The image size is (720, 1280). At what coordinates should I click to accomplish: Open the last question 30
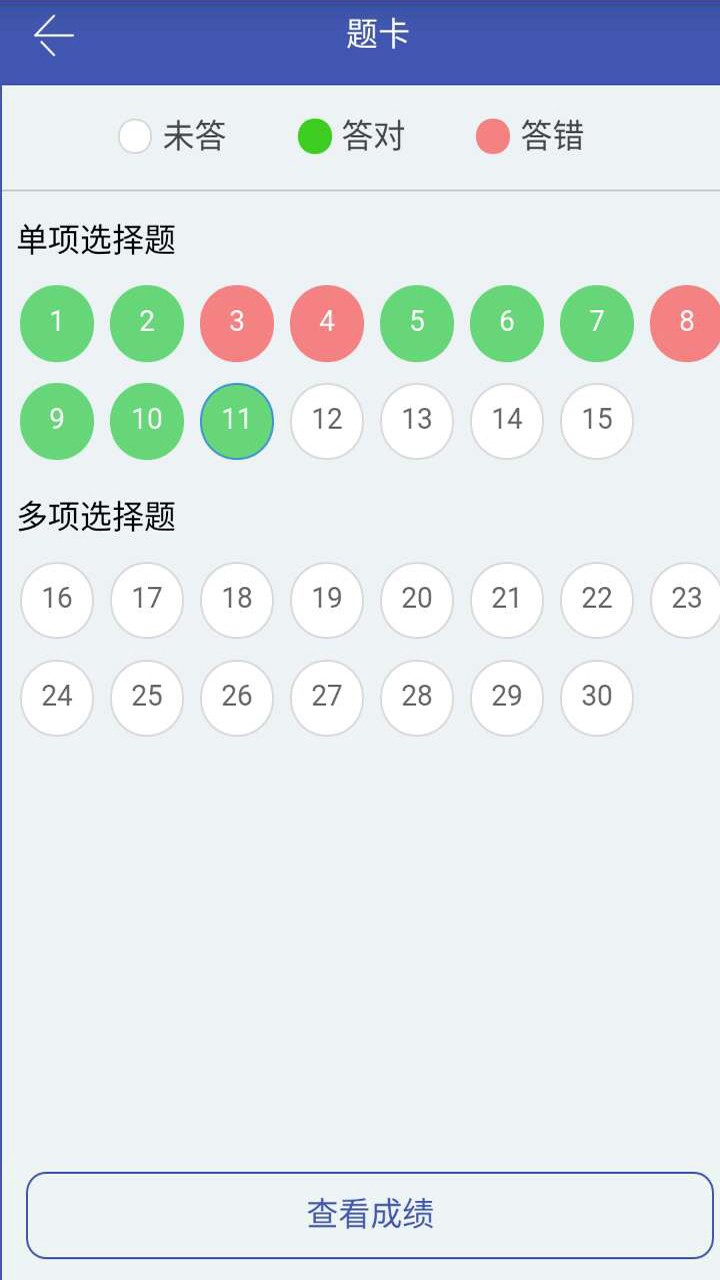[597, 698]
